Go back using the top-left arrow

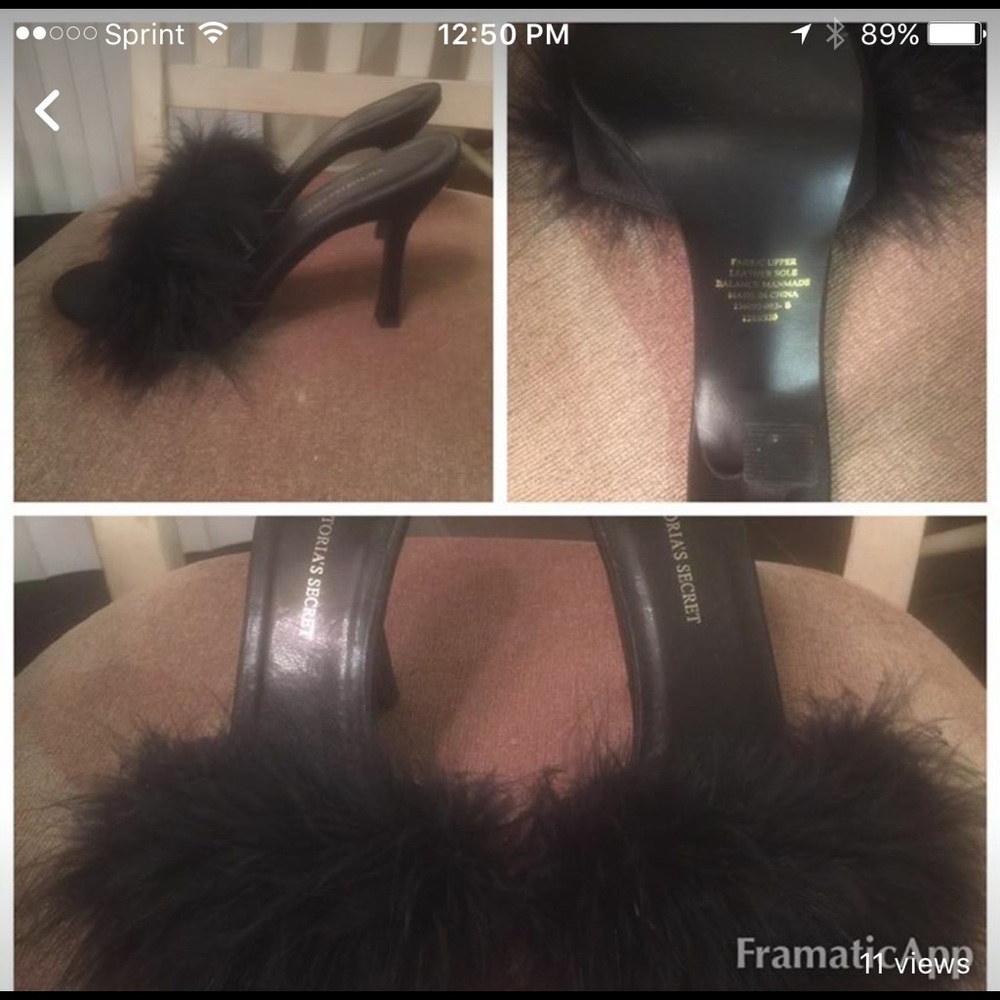pos(47,110)
